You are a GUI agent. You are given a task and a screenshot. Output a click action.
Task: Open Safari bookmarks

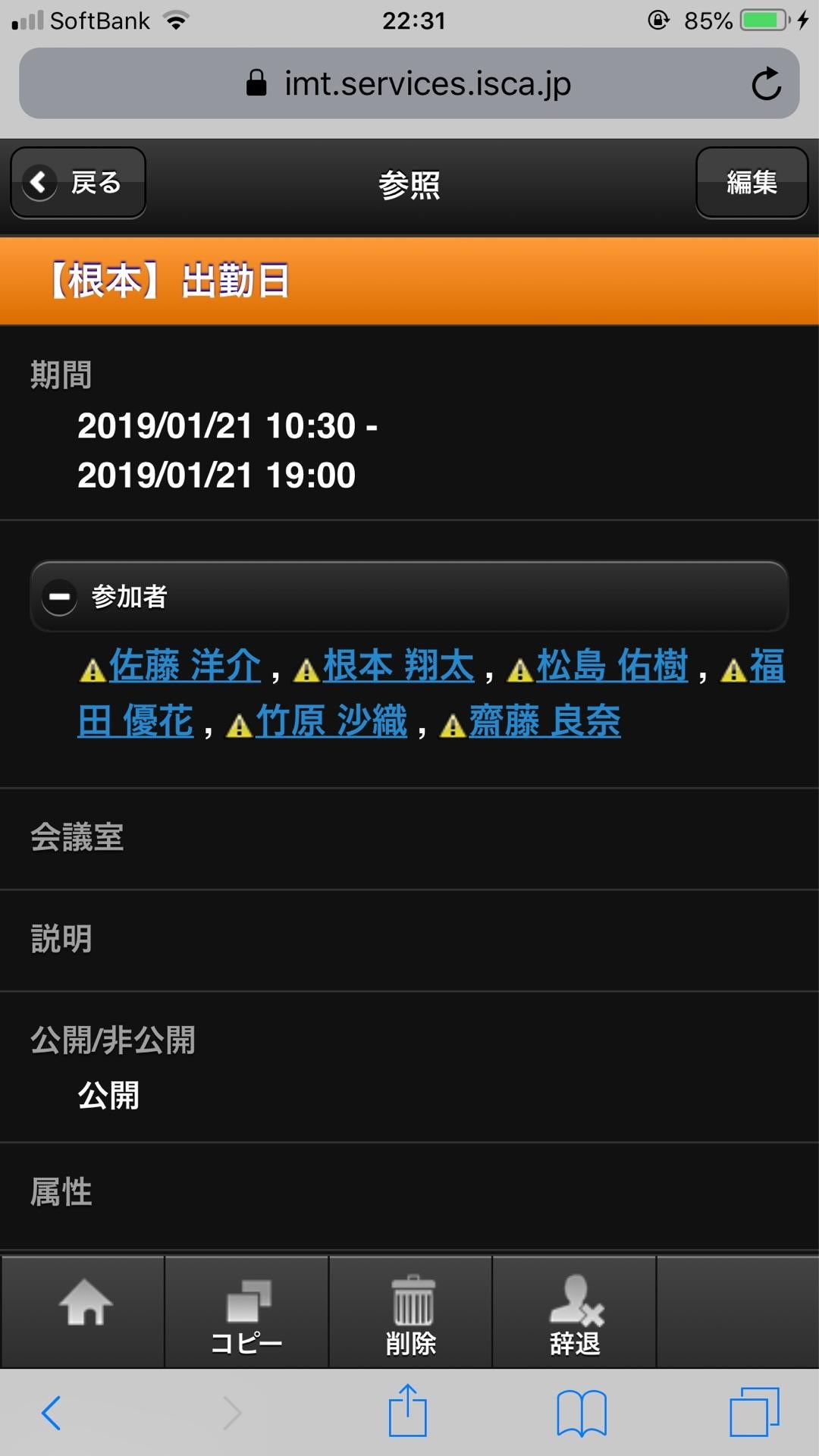581,1413
